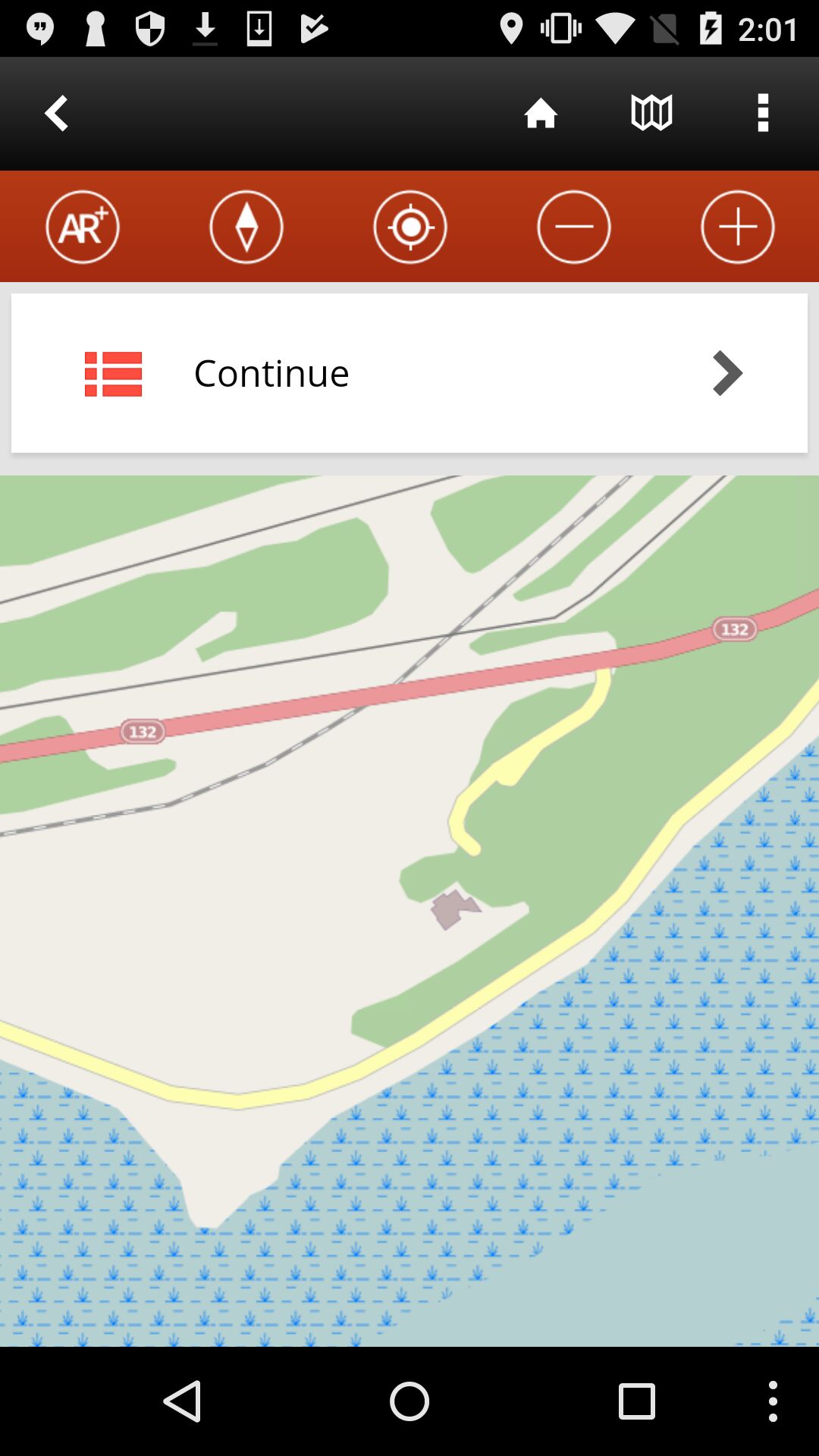Image resolution: width=819 pixels, height=1456 pixels.
Task: Launch the AR+ view
Action: 83,227
